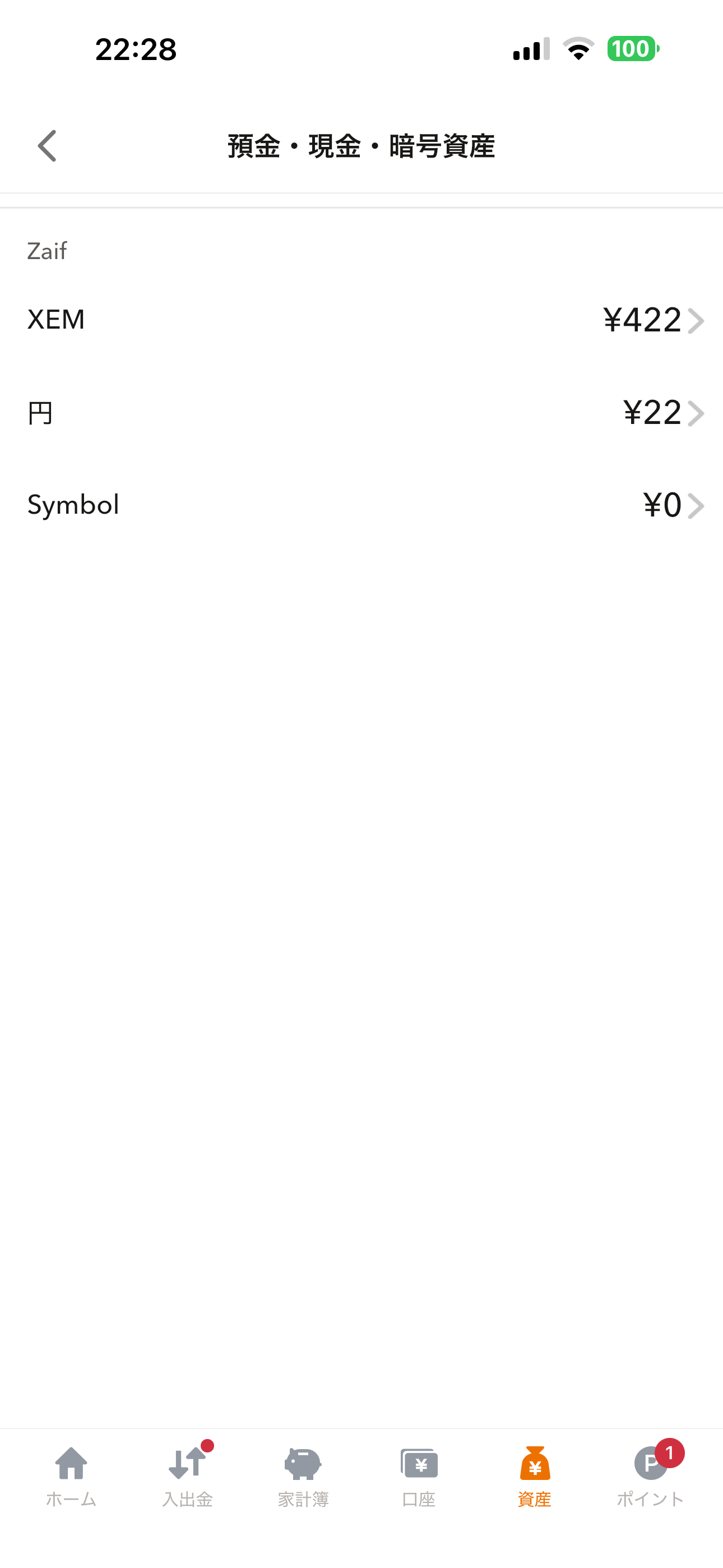Viewport: 723px width, 1568px height.
Task: Open the 円 balance row
Action: [x=361, y=413]
